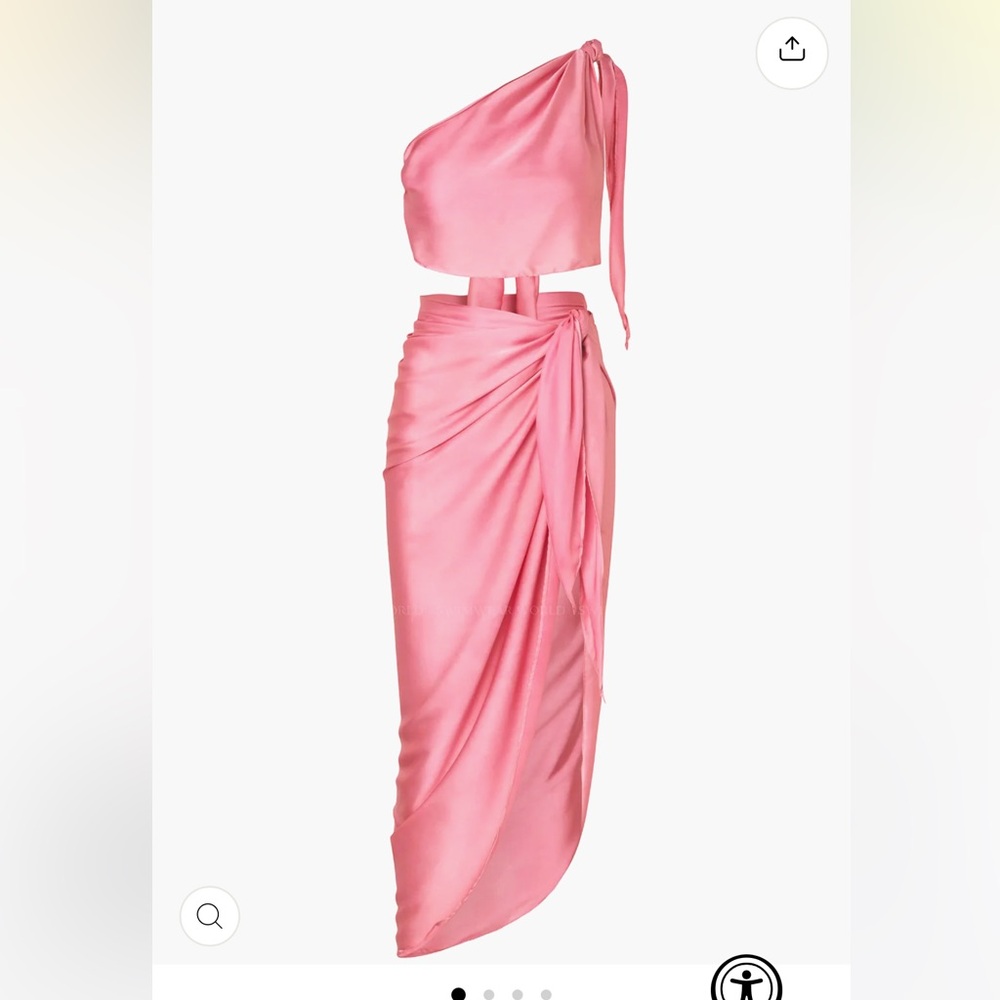Jump to the second image dot
The height and width of the screenshot is (1000, 1000).
coord(489,994)
